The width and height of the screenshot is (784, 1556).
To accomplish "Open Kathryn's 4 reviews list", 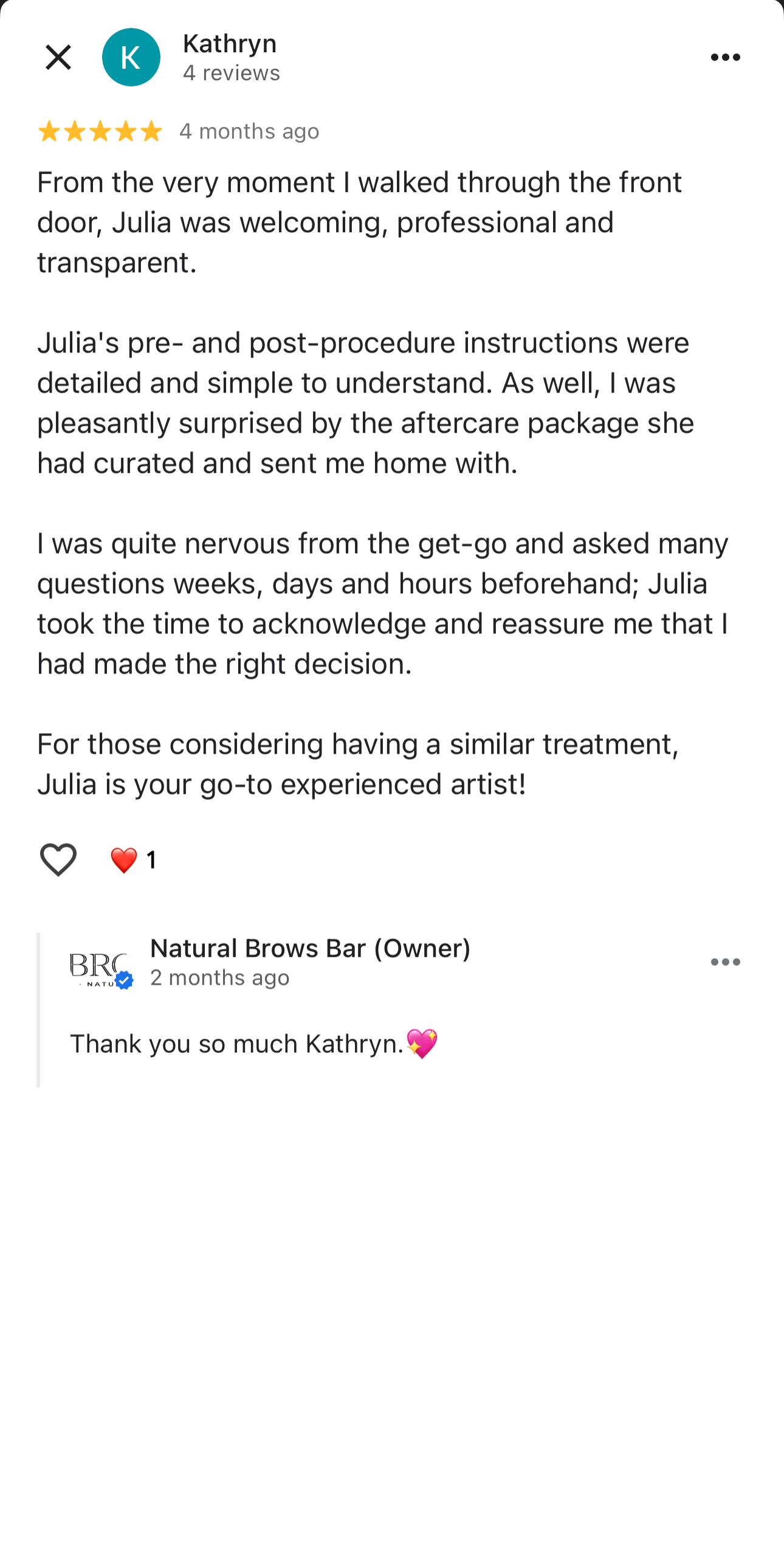I will pyautogui.click(x=230, y=72).
